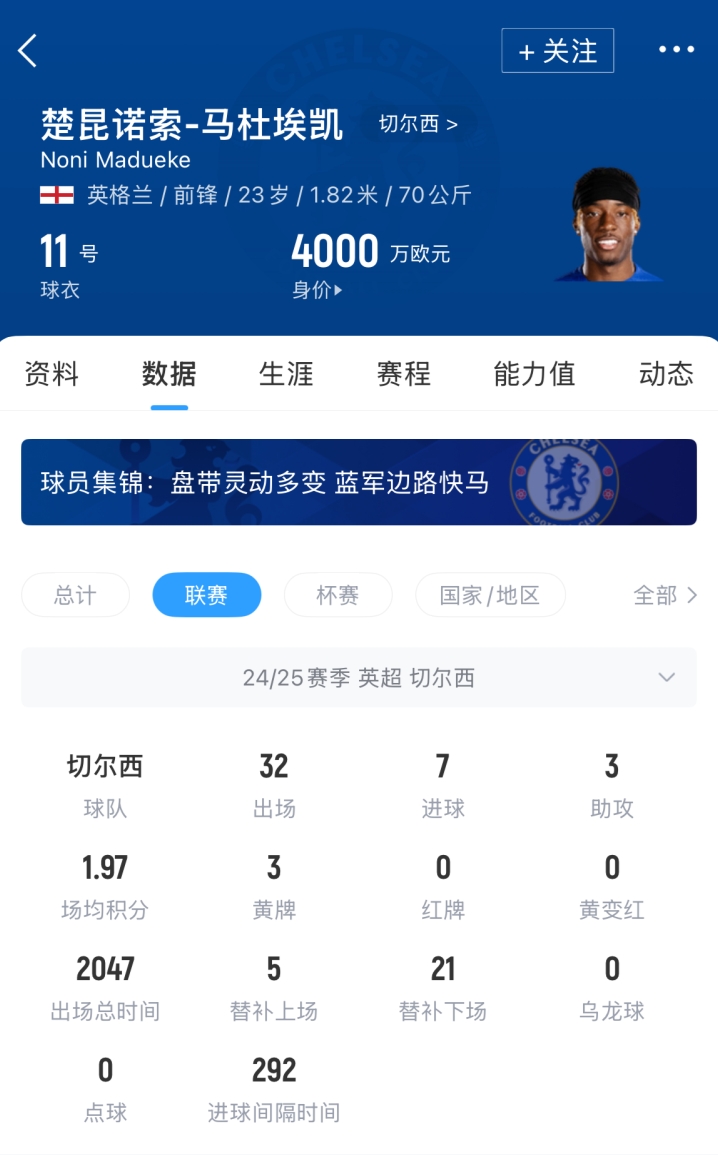This screenshot has height=1155, width=718.
Task: View 身价 market value details
Action: pyautogui.click(x=317, y=290)
